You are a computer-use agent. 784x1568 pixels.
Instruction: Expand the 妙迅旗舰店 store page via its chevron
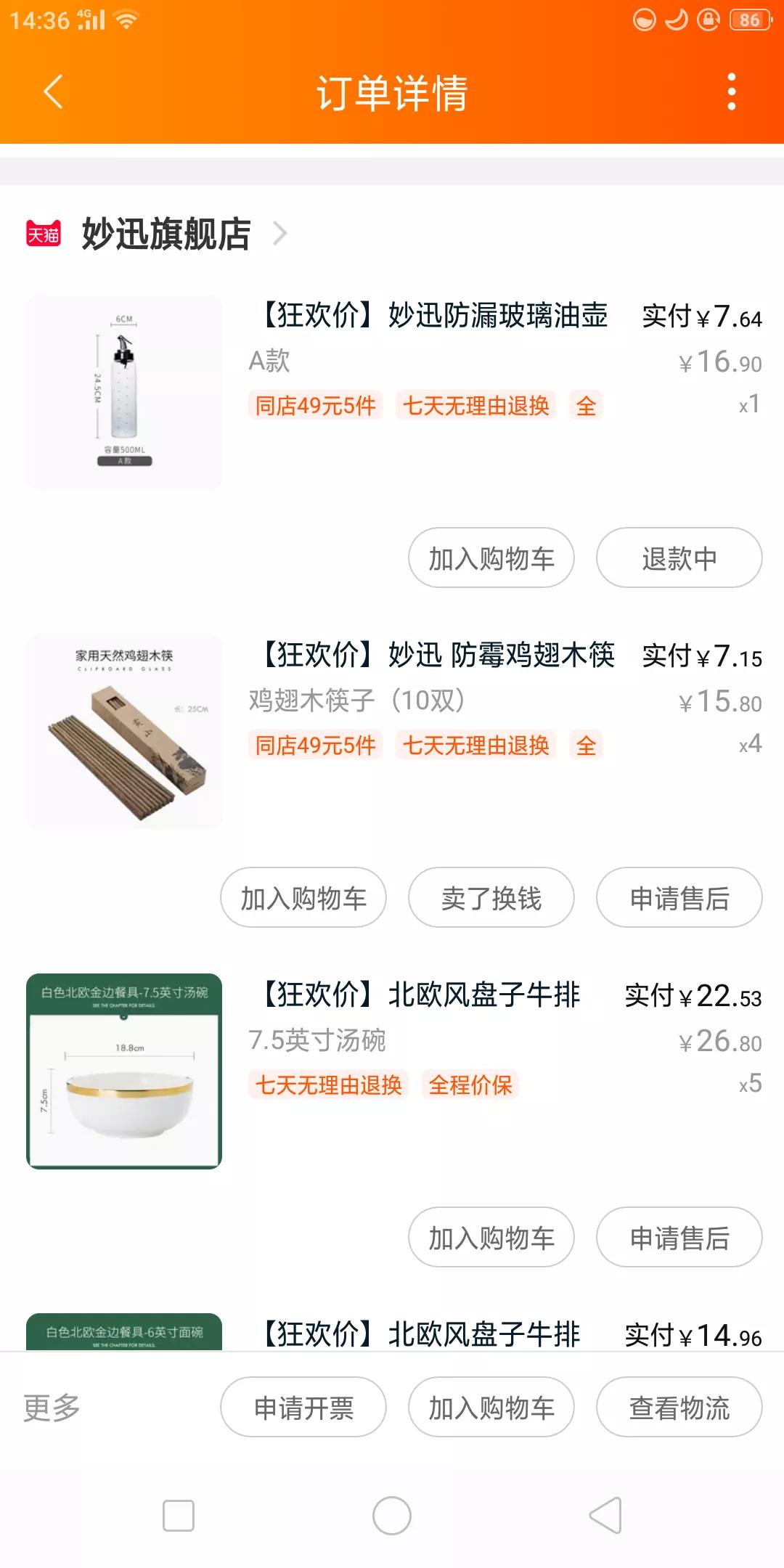[283, 234]
